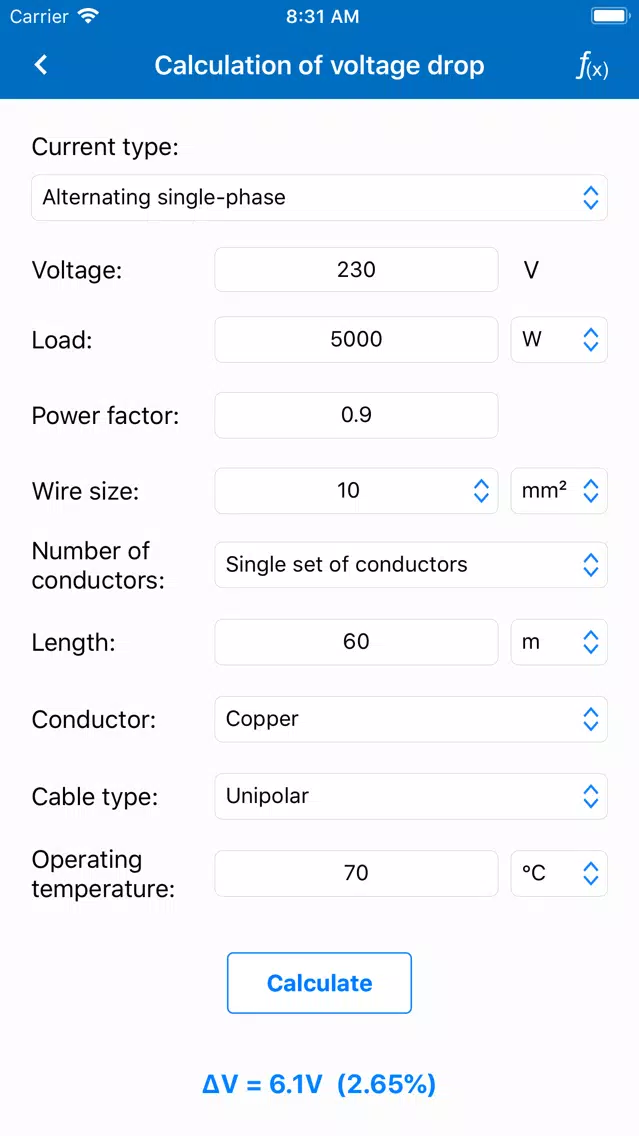Tap the Load value field
Viewport: 639px width, 1136px height.
click(x=356, y=339)
